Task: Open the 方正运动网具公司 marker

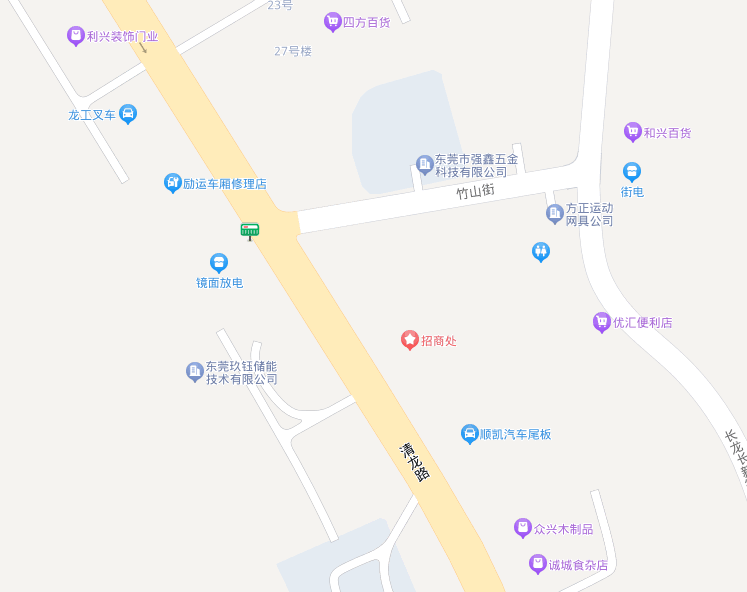Action: [x=555, y=214]
